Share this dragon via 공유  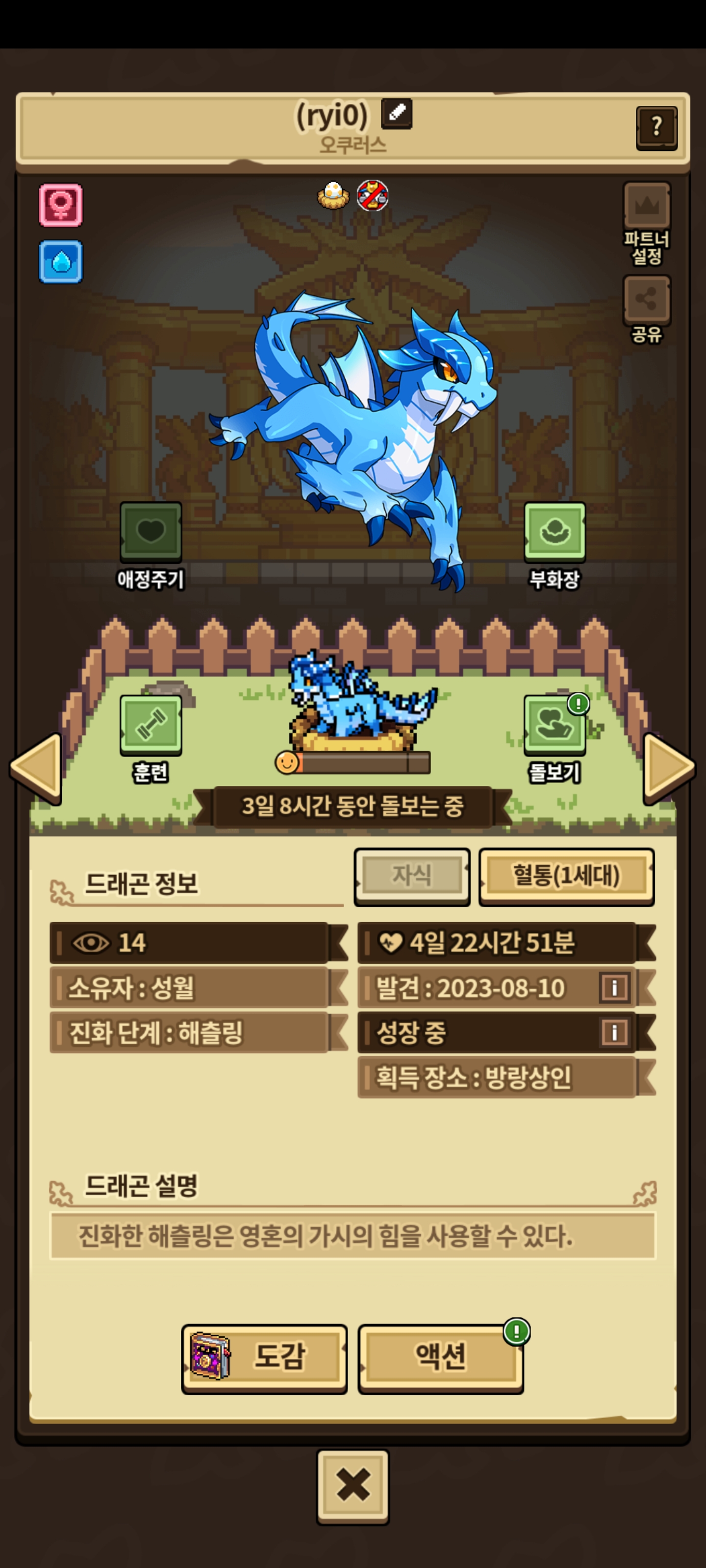point(646,309)
